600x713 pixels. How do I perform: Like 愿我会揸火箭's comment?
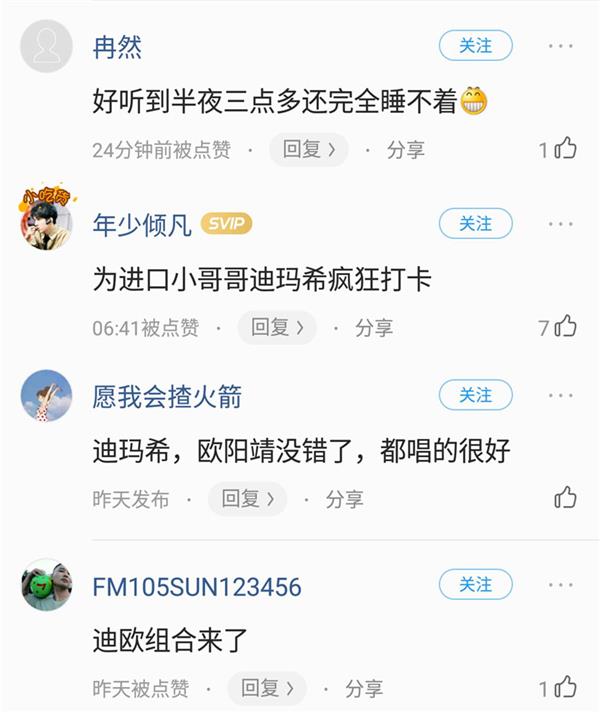tap(565, 498)
